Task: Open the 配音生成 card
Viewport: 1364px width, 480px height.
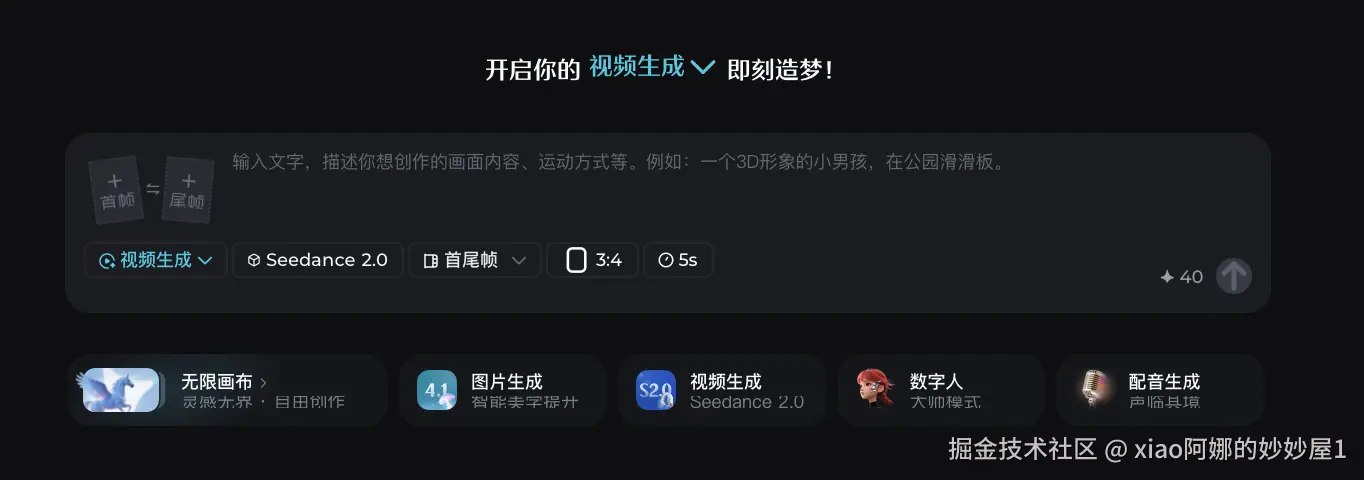Action: click(1160, 390)
